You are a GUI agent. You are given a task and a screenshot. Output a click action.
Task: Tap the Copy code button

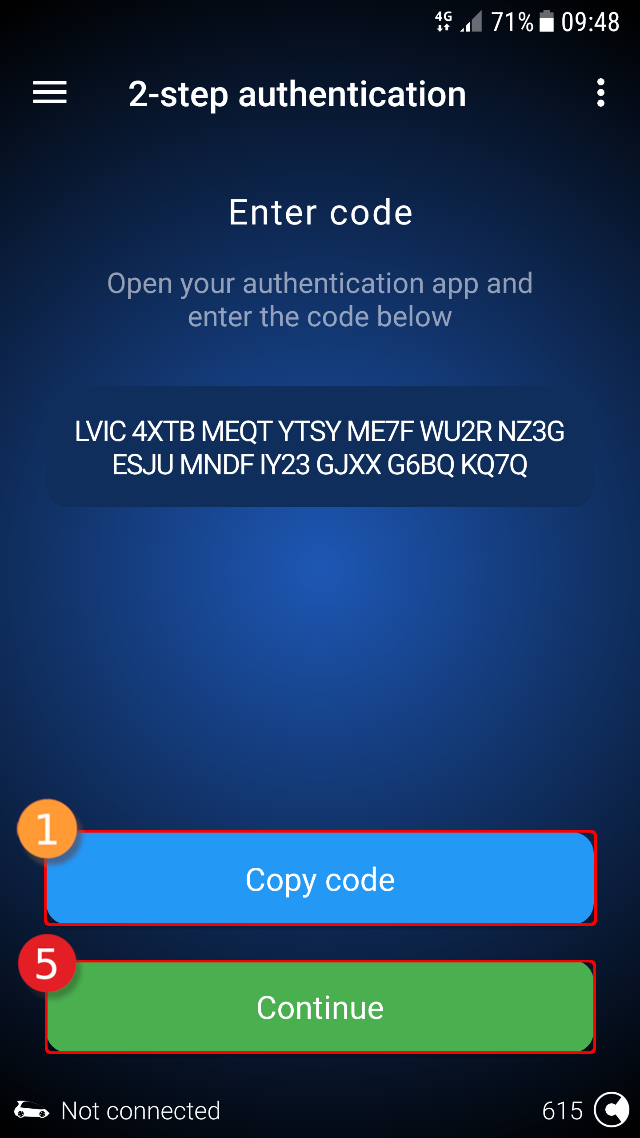click(x=320, y=879)
